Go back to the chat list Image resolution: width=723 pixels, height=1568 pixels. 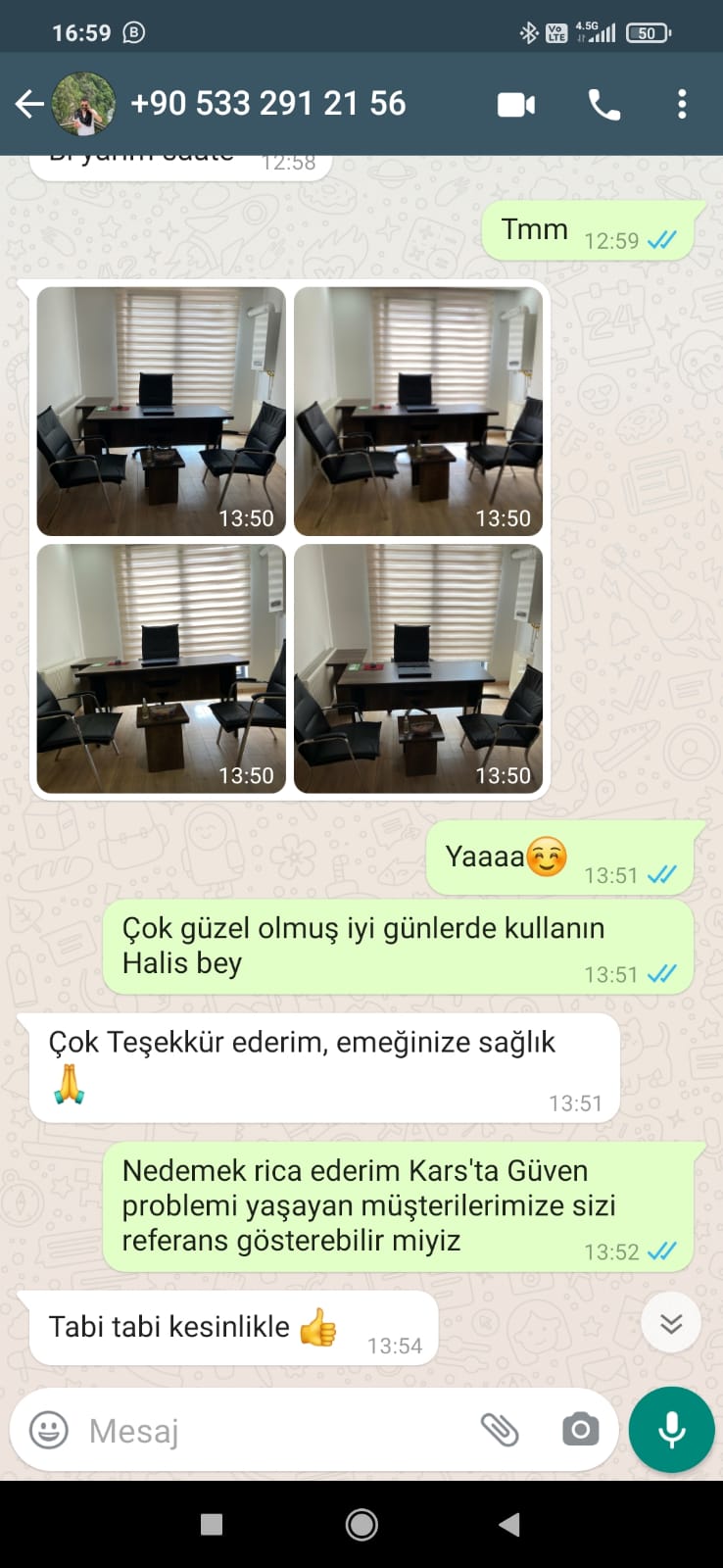point(29,104)
